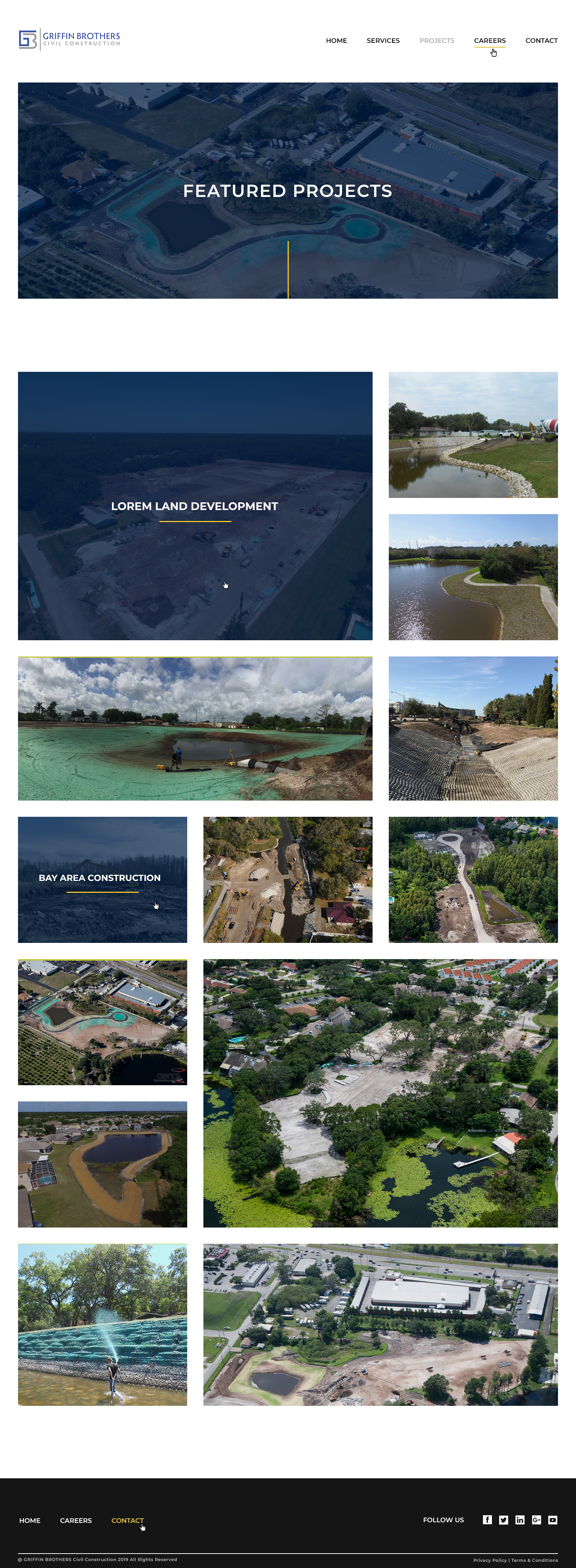Open the YouTube icon in the footer
The image size is (576, 1568).
(552, 1519)
